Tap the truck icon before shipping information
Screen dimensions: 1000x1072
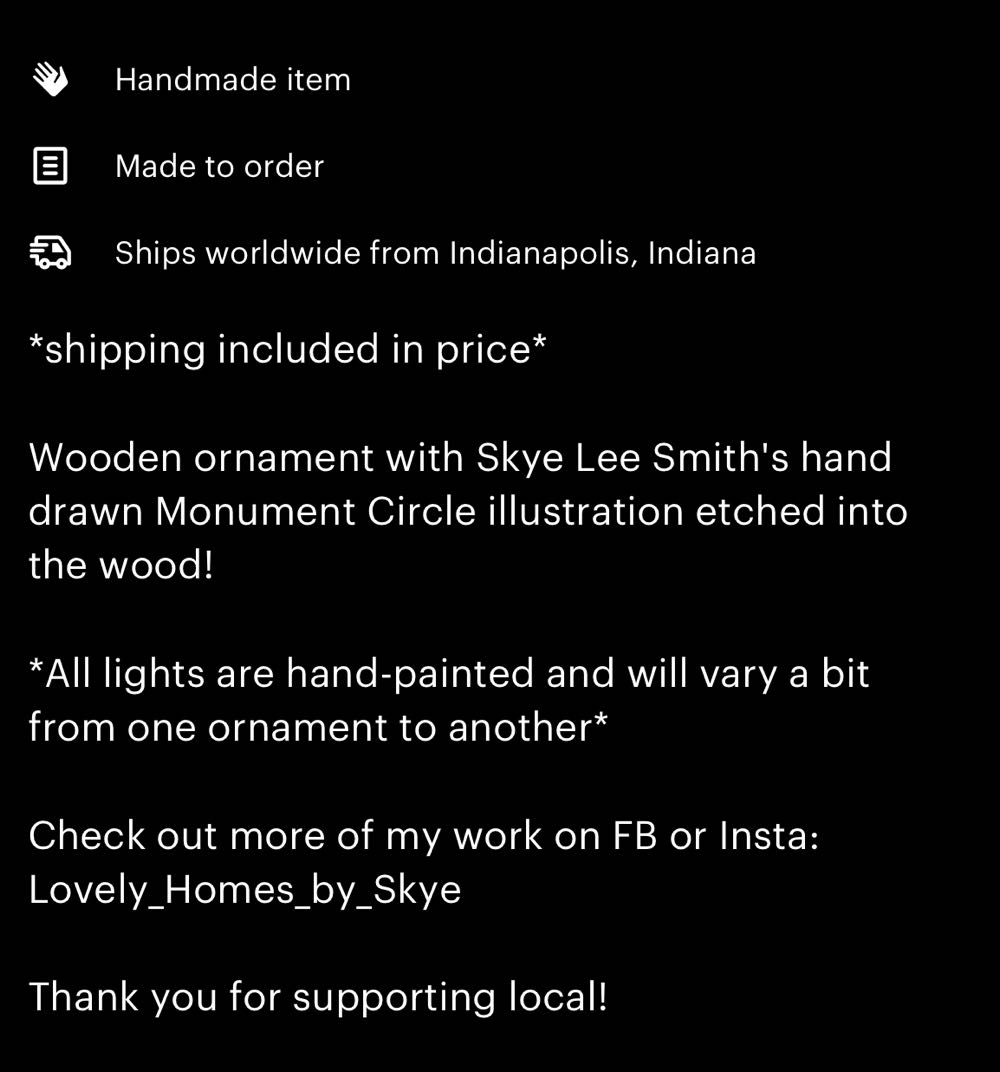[51, 253]
